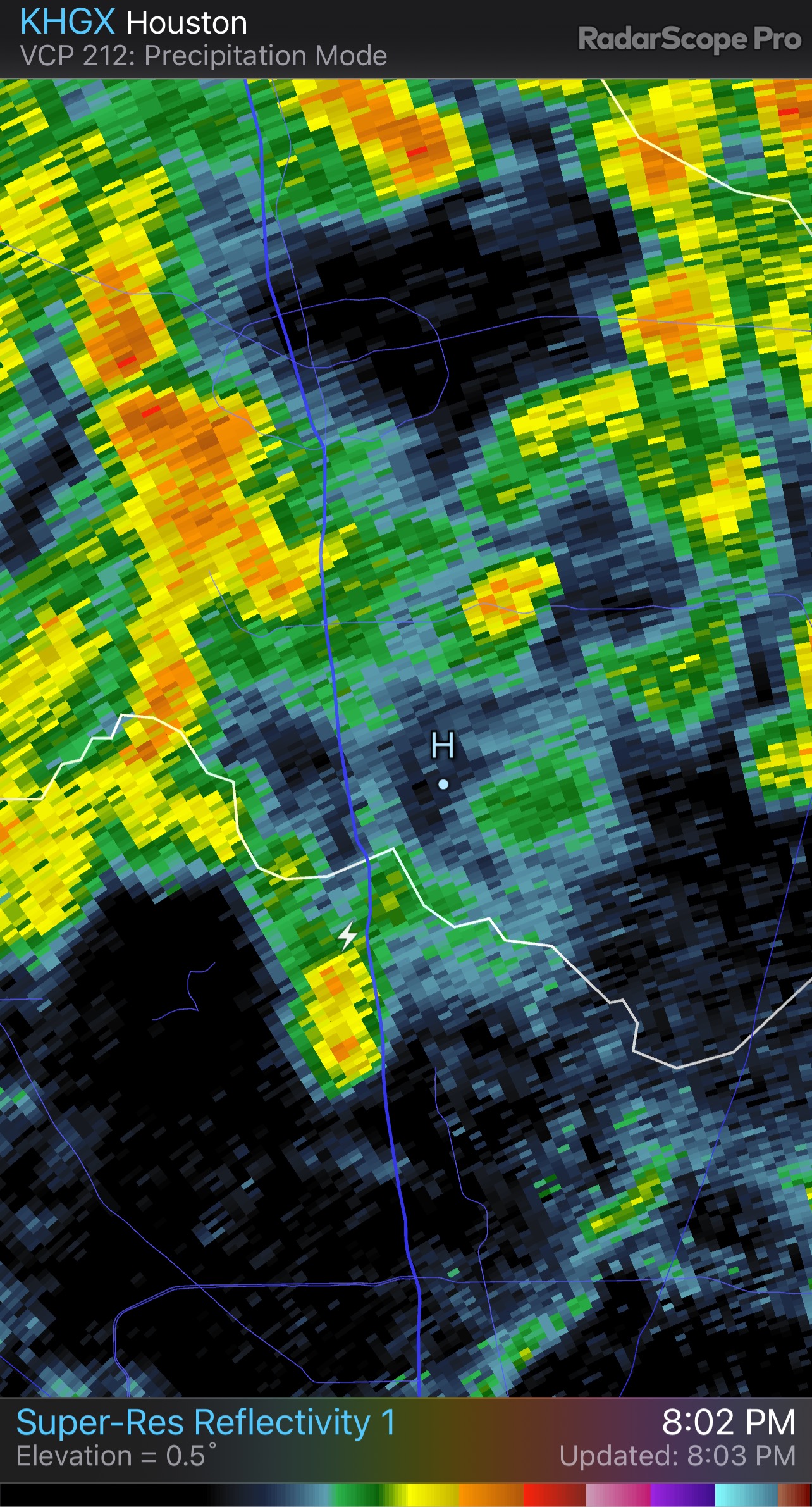Tap the lightning strike marker on the map
The image size is (812, 1507).
[347, 936]
